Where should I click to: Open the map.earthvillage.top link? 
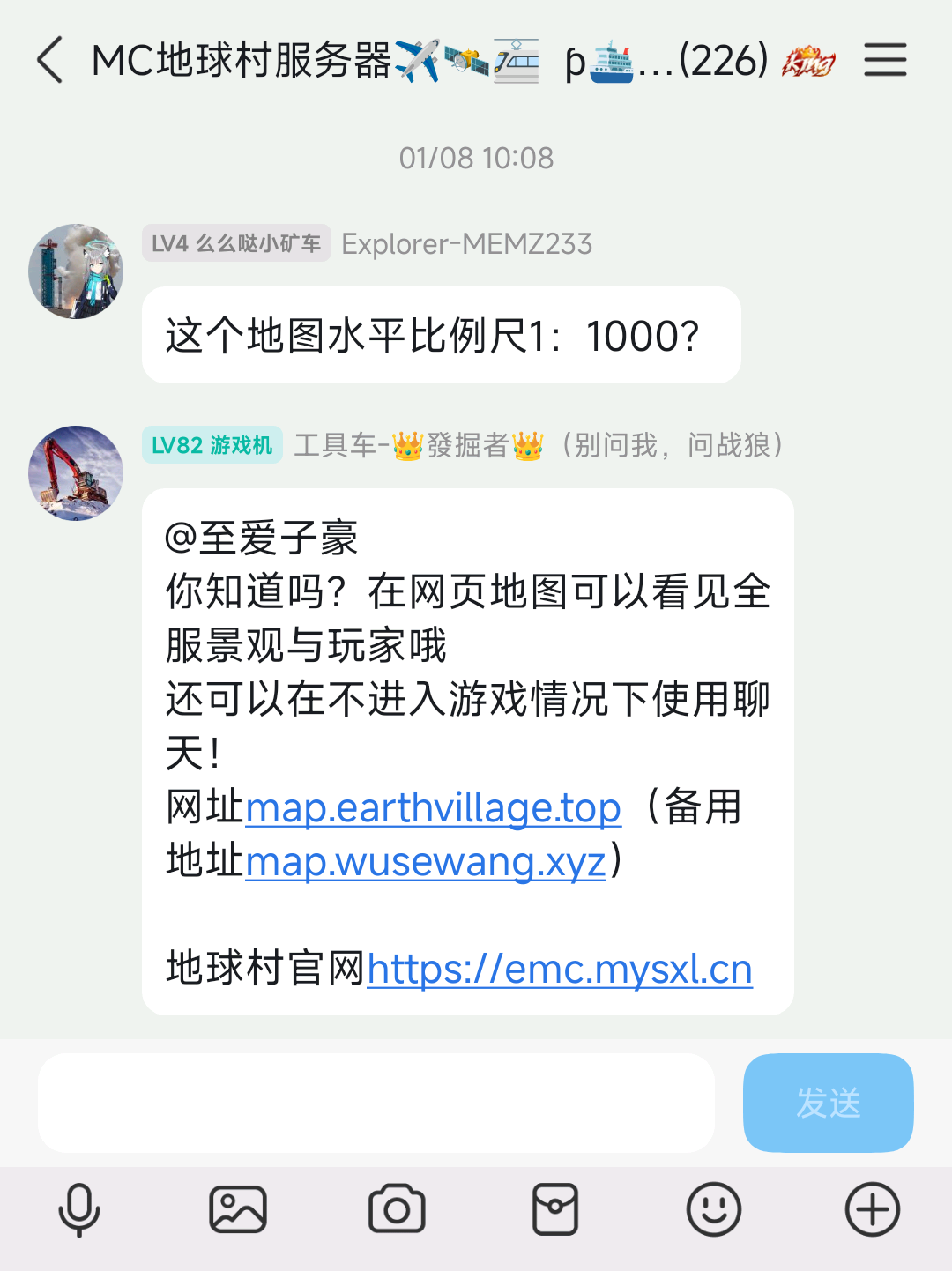(433, 808)
